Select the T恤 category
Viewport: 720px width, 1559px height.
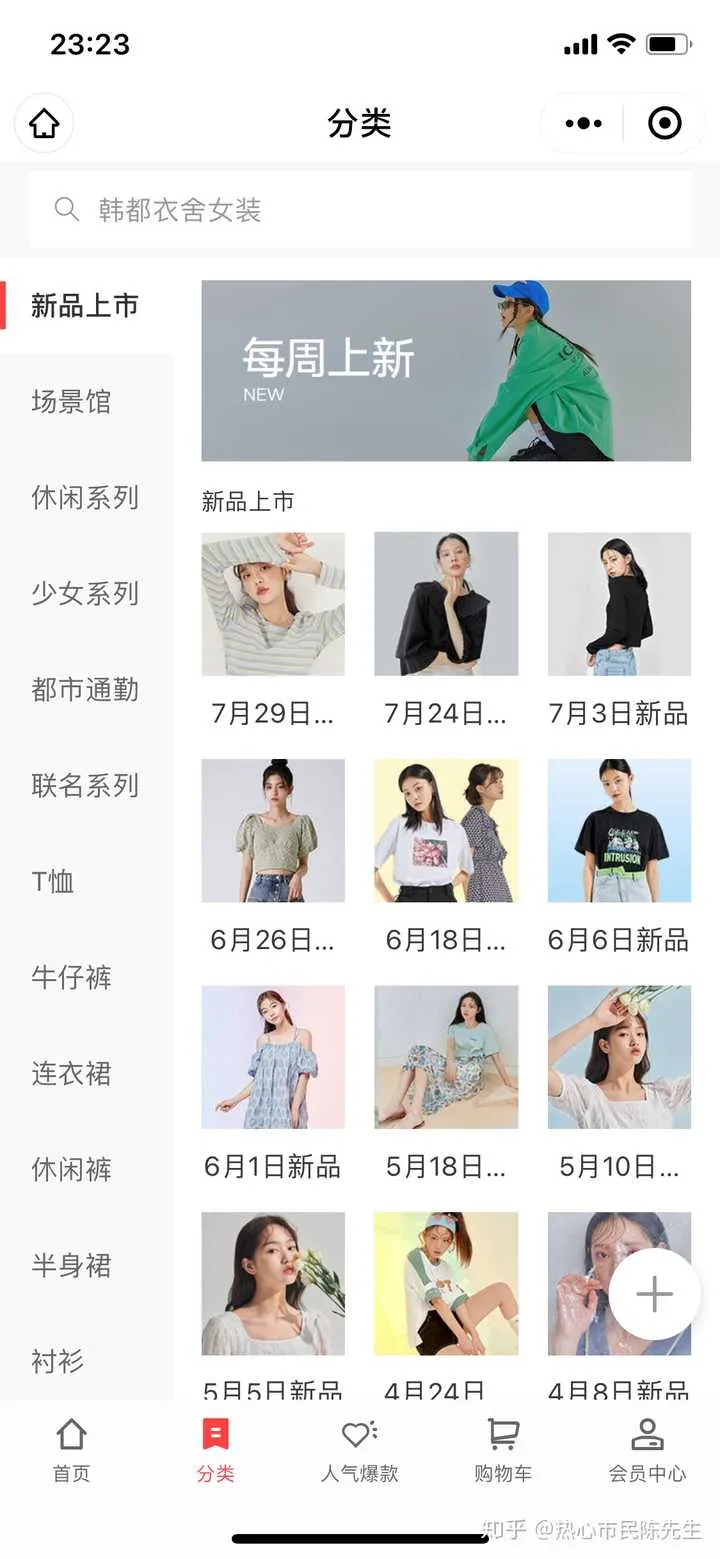53,882
